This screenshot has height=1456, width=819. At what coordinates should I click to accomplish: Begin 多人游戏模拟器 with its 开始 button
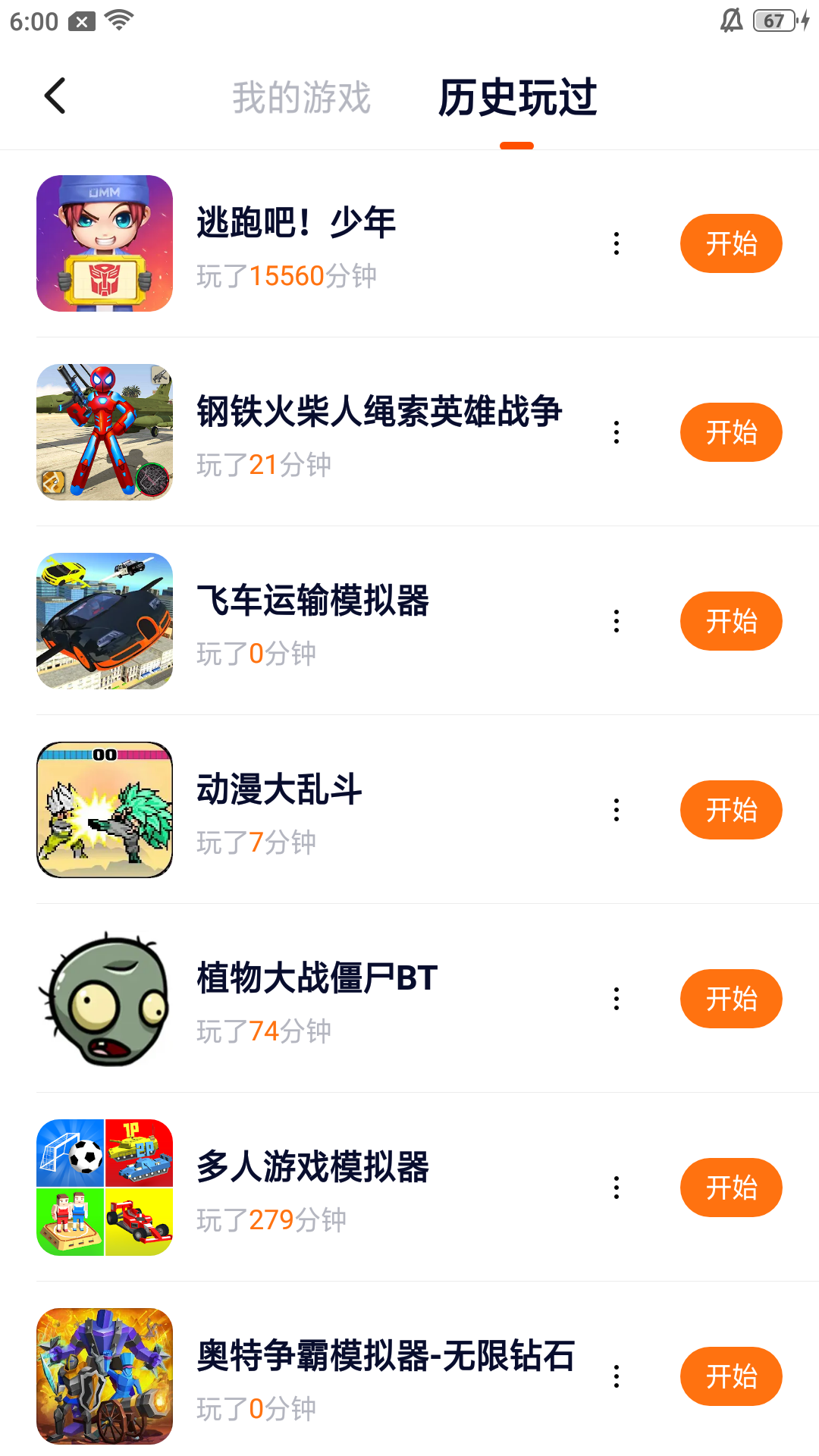[x=730, y=1188]
